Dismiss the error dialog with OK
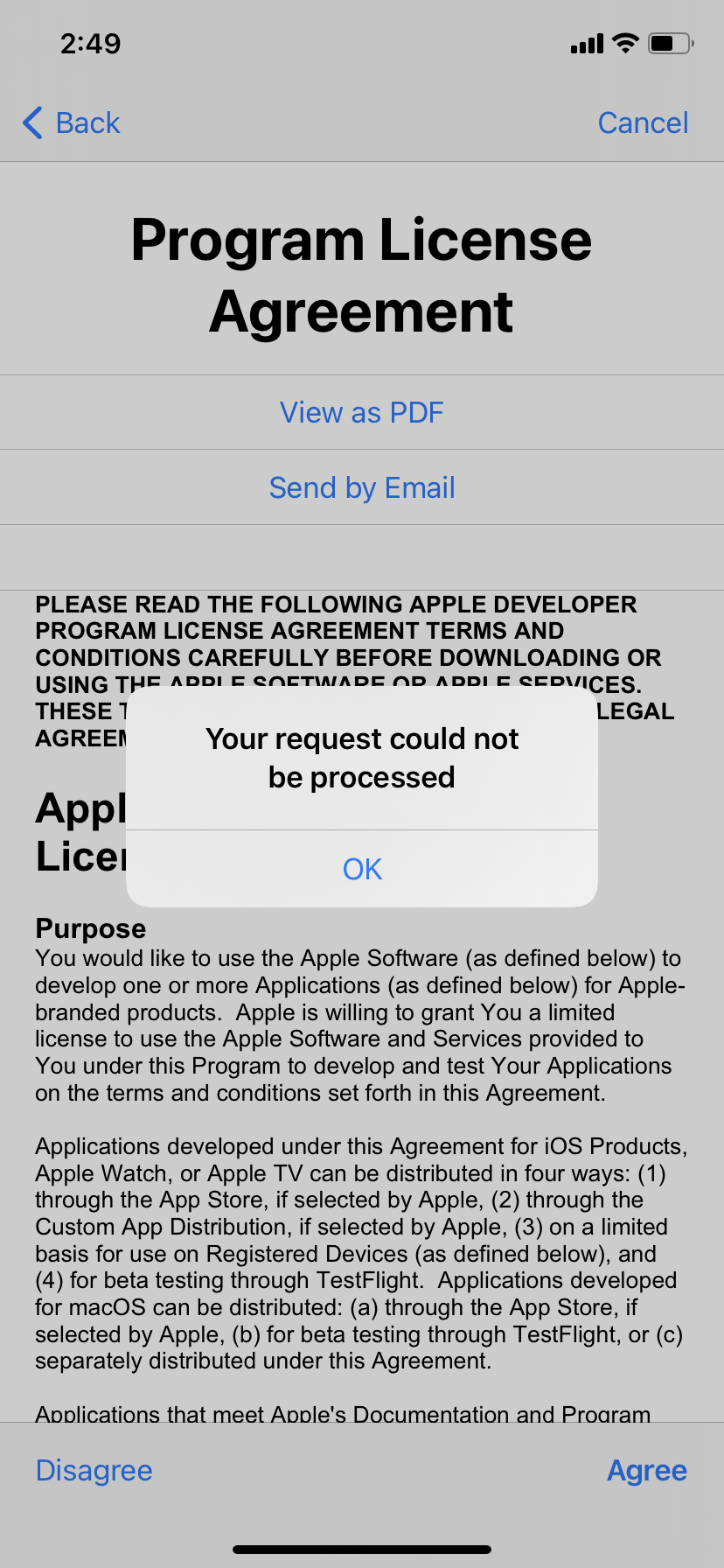The width and height of the screenshot is (724, 1568). pyautogui.click(x=362, y=869)
